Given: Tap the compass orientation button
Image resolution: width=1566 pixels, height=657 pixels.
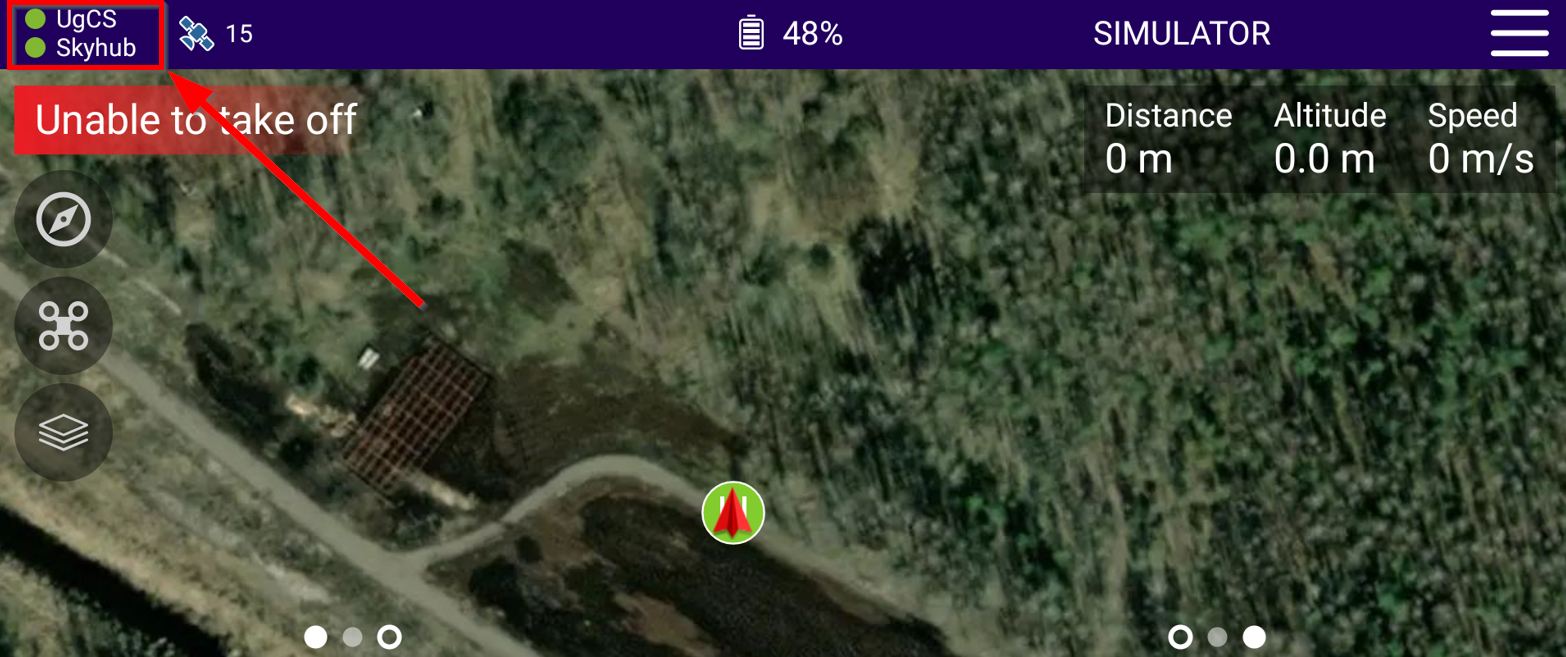Looking at the screenshot, I should (x=63, y=219).
